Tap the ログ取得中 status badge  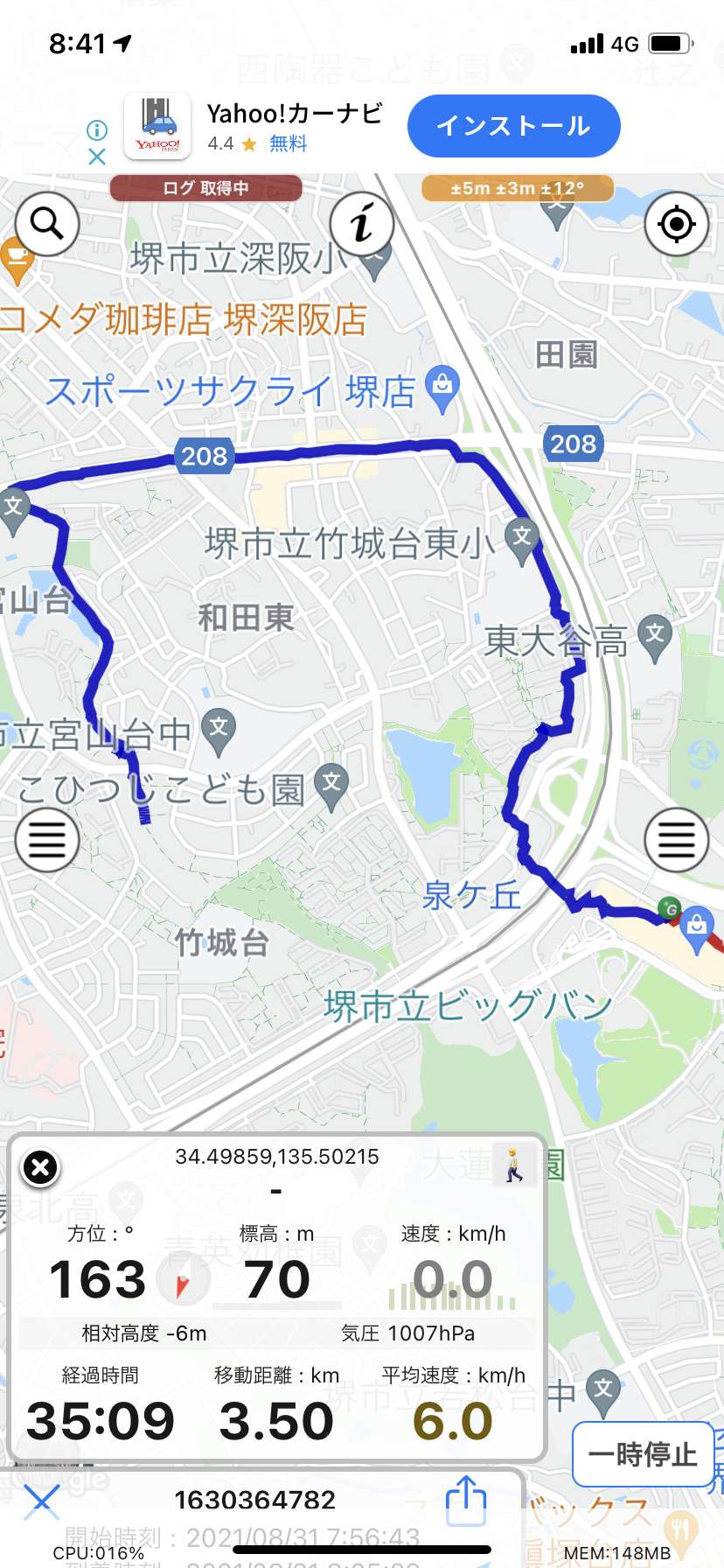coord(205,188)
